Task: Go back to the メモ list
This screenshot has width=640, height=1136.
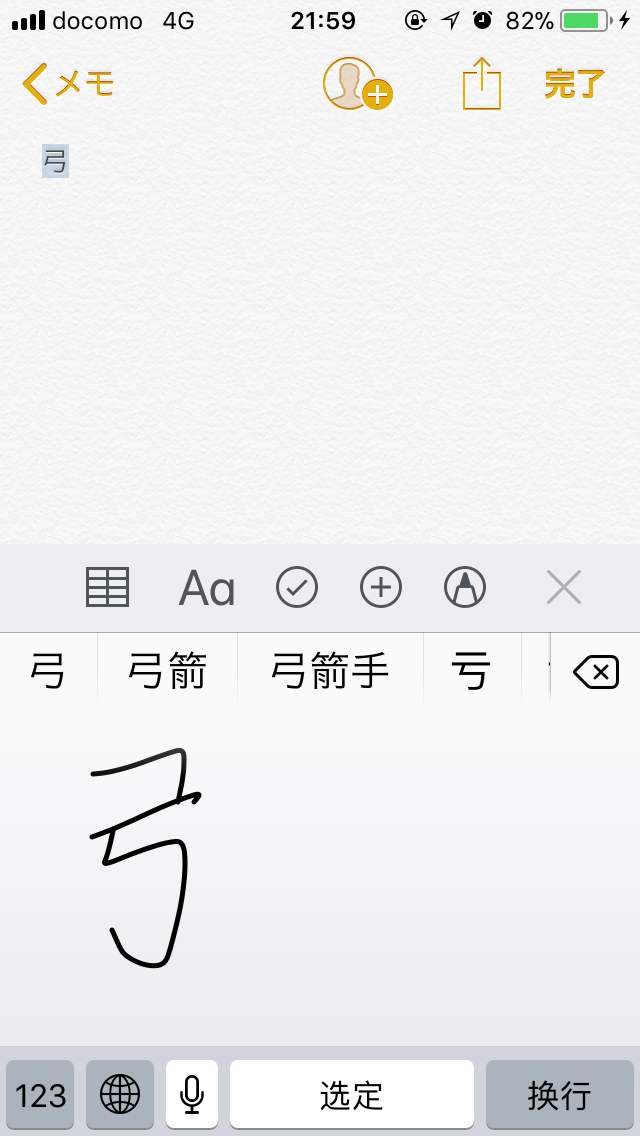Action: click(68, 84)
